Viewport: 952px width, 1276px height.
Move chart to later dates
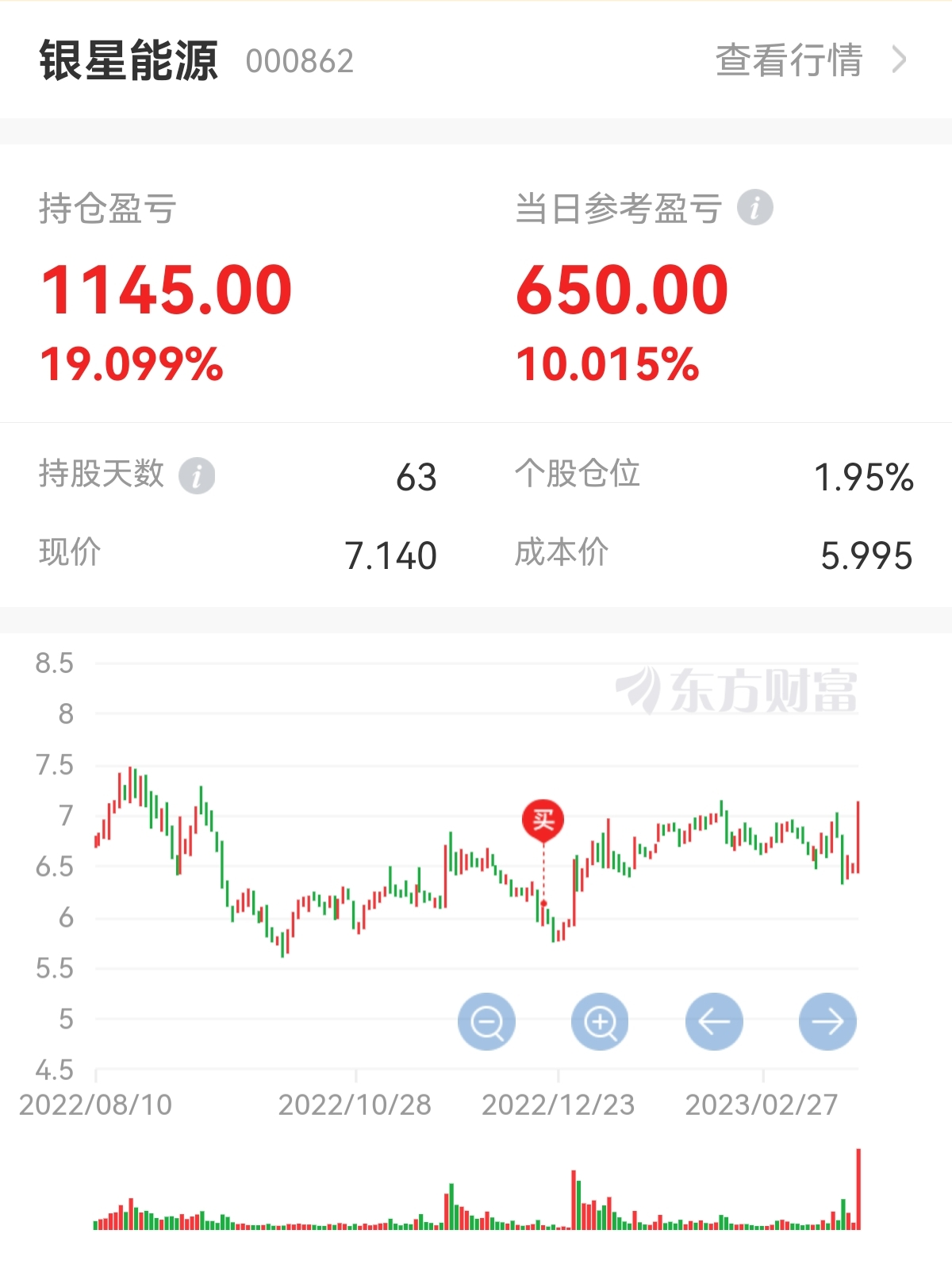click(827, 1021)
